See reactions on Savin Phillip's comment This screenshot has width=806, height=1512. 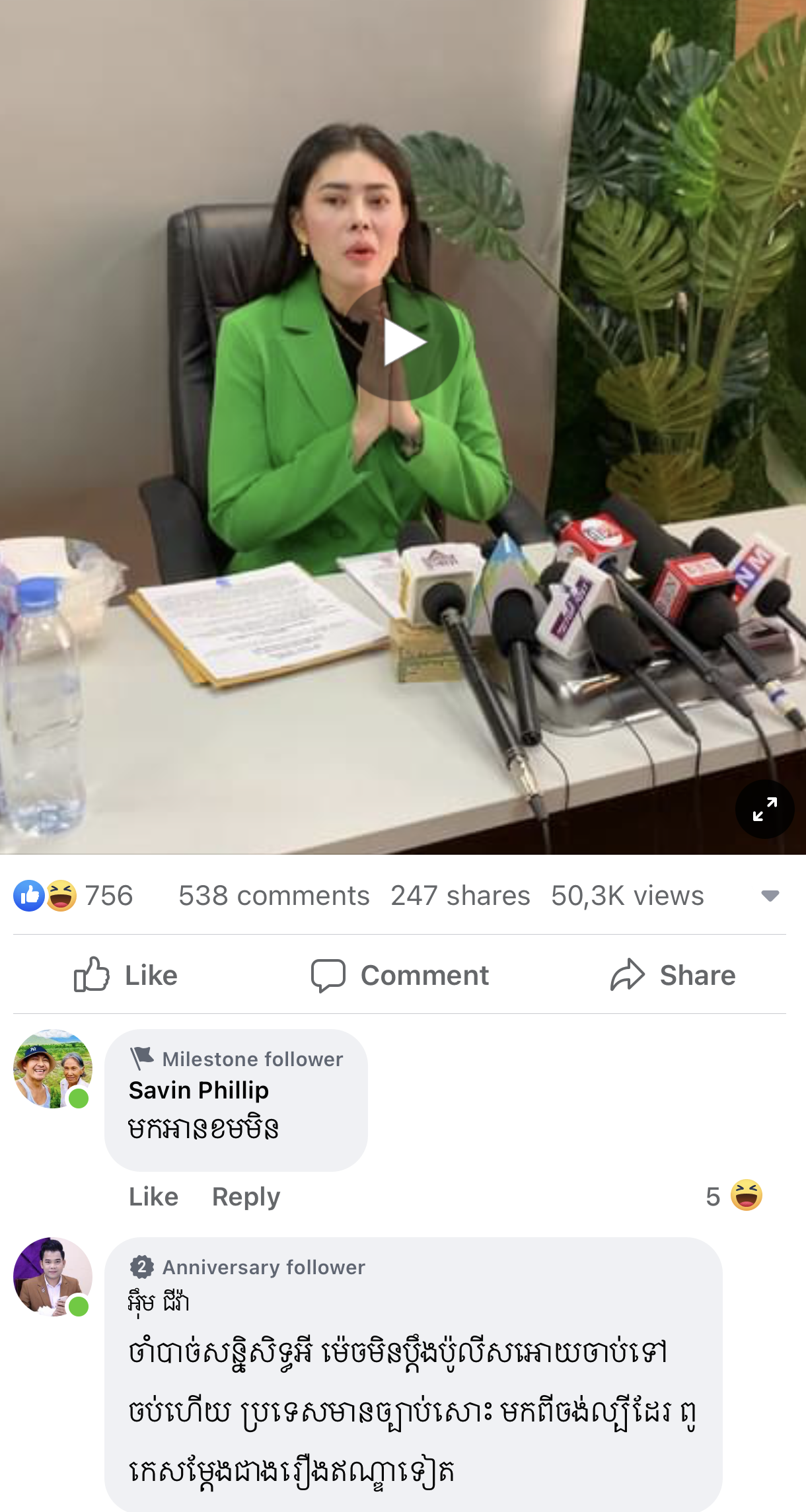coord(734,1196)
